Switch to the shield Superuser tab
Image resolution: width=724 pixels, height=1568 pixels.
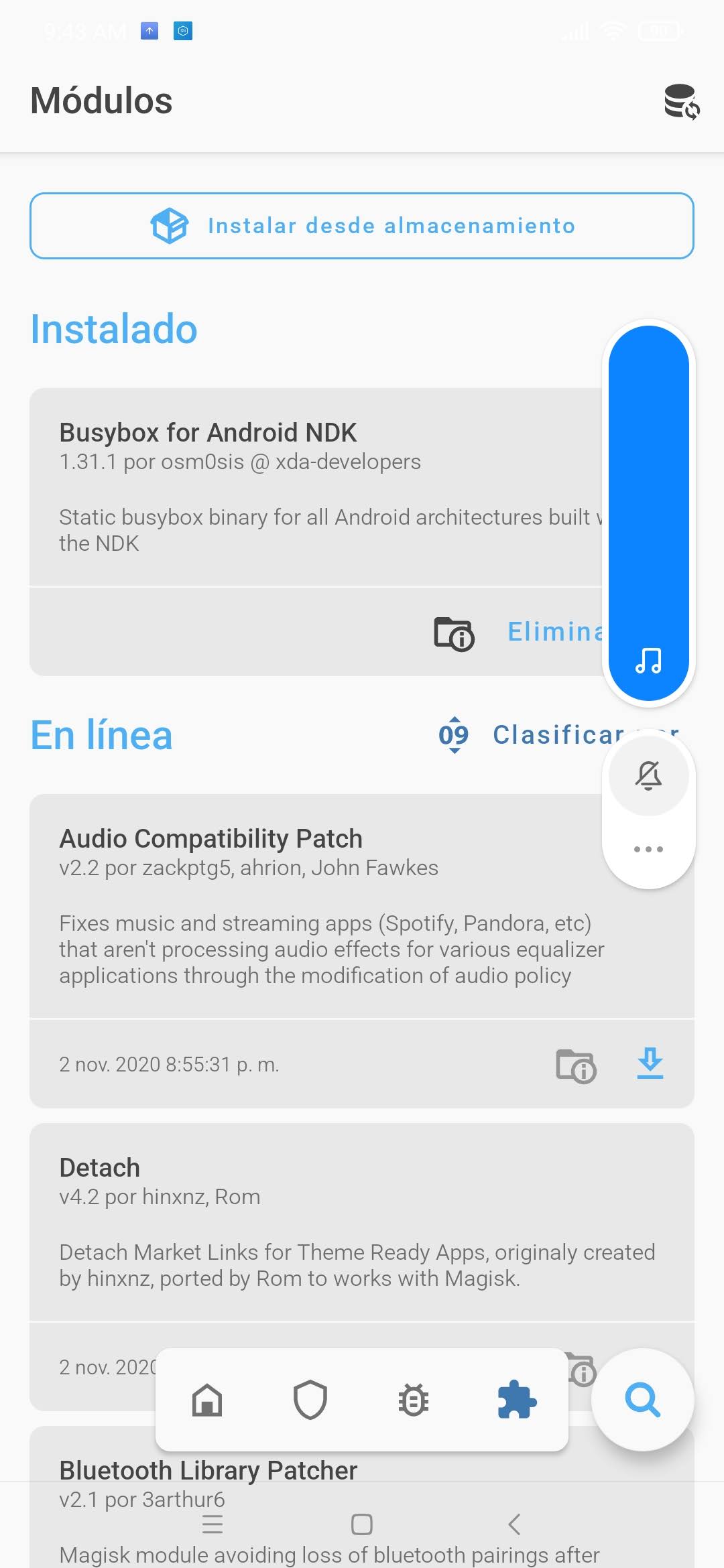click(x=310, y=1400)
